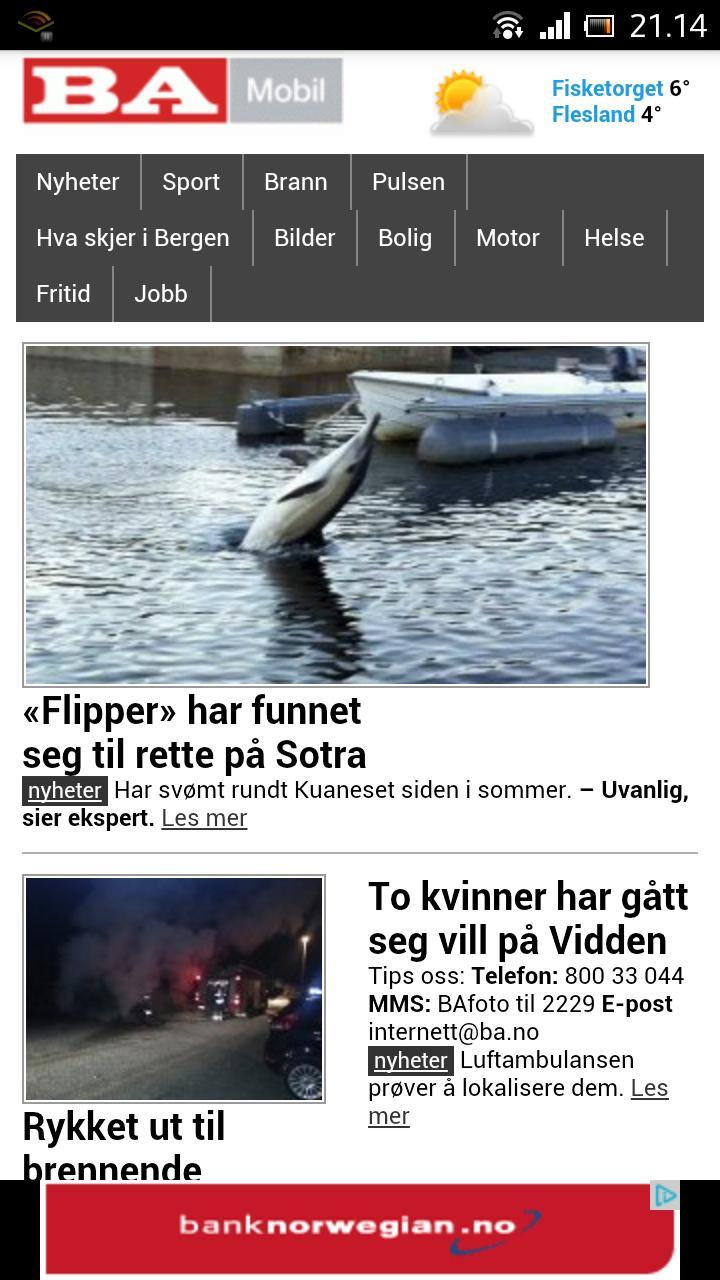Select the Jobb section
This screenshot has height=1280, width=720.
point(161,293)
